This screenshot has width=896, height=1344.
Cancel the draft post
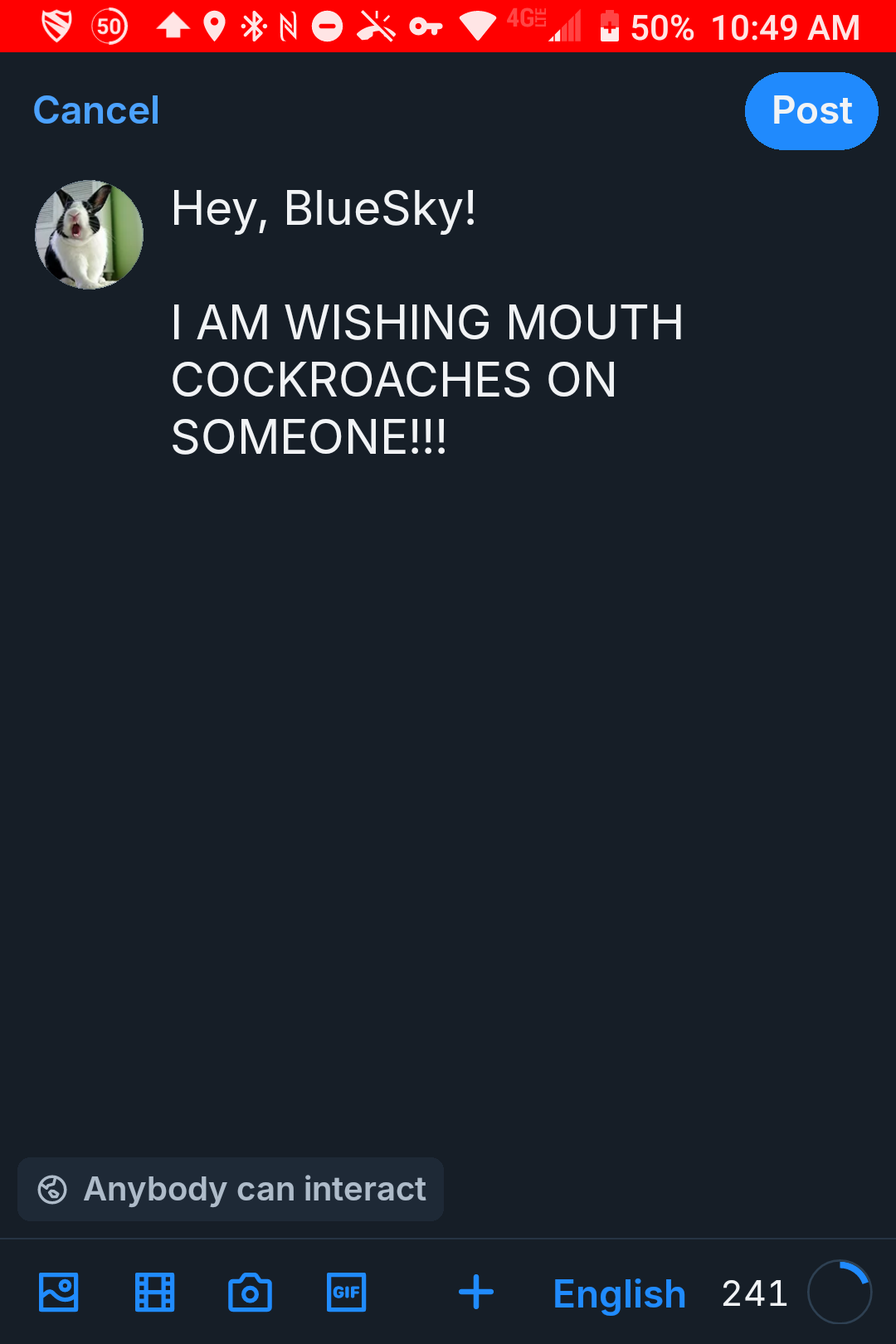pyautogui.click(x=96, y=110)
